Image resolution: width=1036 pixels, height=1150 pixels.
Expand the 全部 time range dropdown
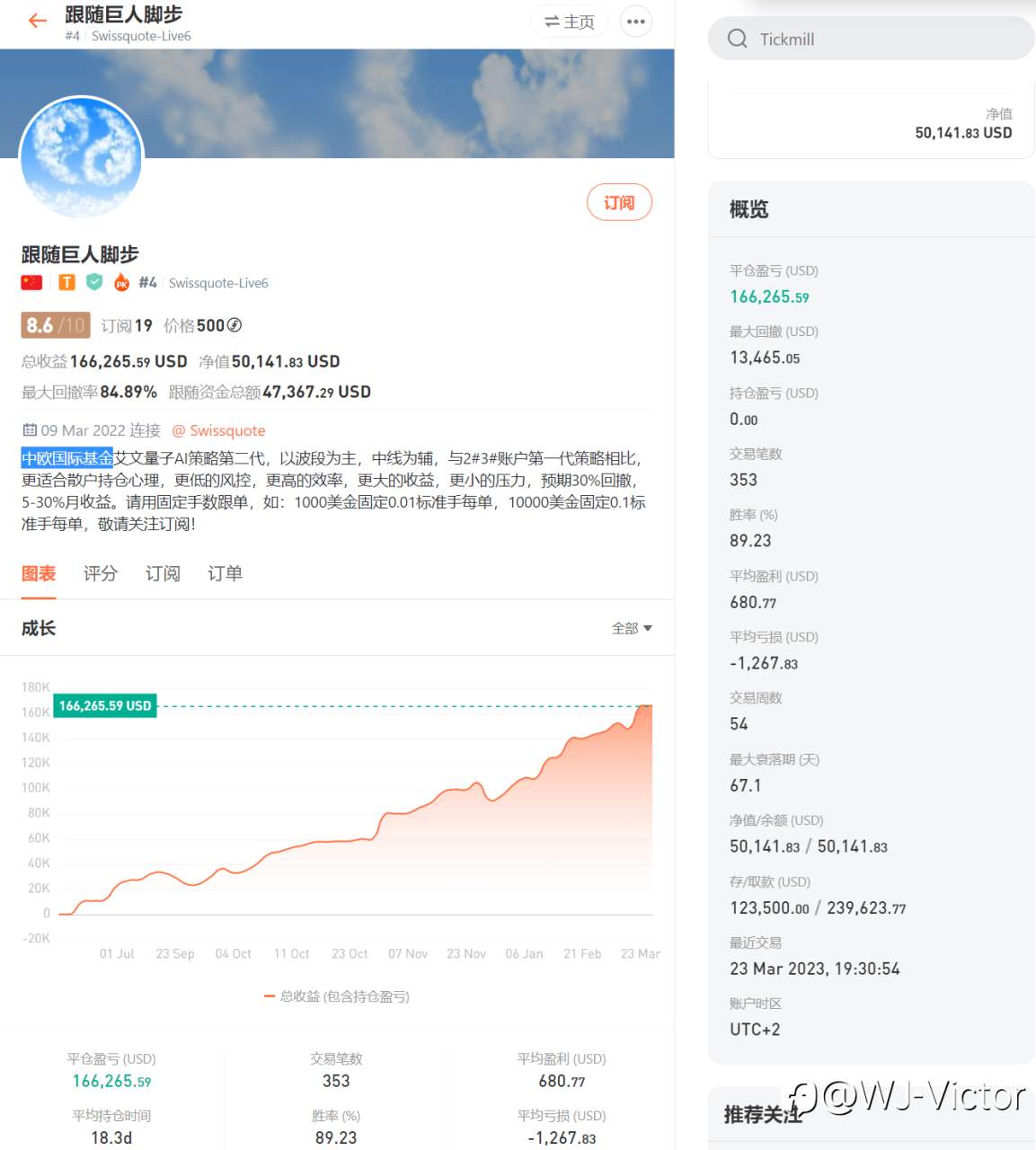point(632,628)
